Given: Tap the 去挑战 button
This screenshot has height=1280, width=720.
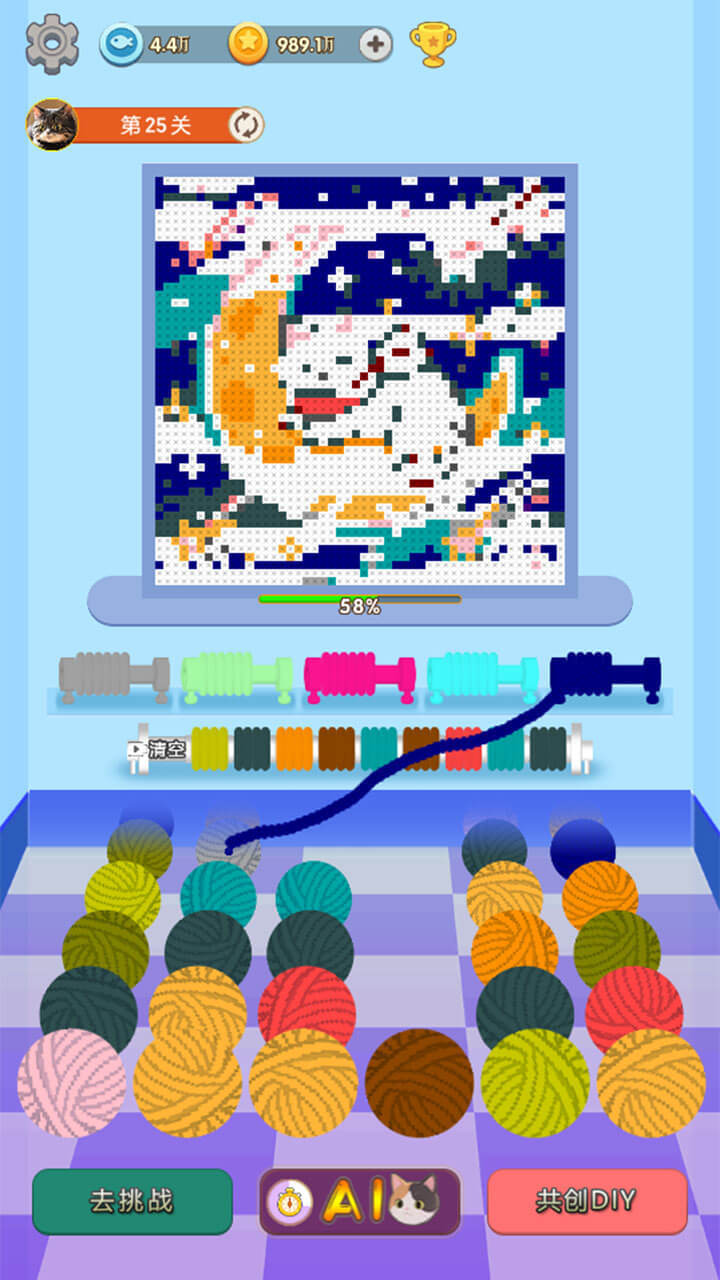Looking at the screenshot, I should click(x=132, y=1201).
